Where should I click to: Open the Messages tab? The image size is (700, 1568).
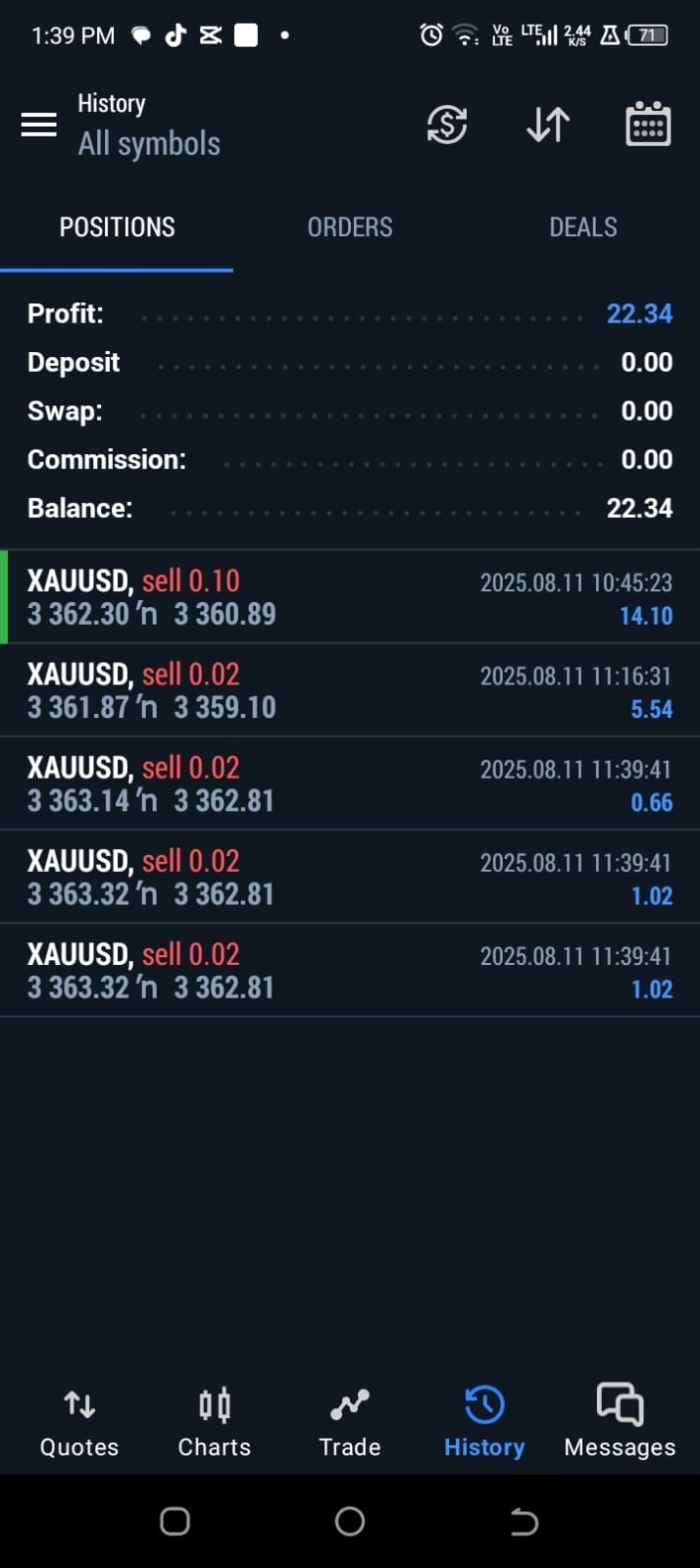point(620,1421)
